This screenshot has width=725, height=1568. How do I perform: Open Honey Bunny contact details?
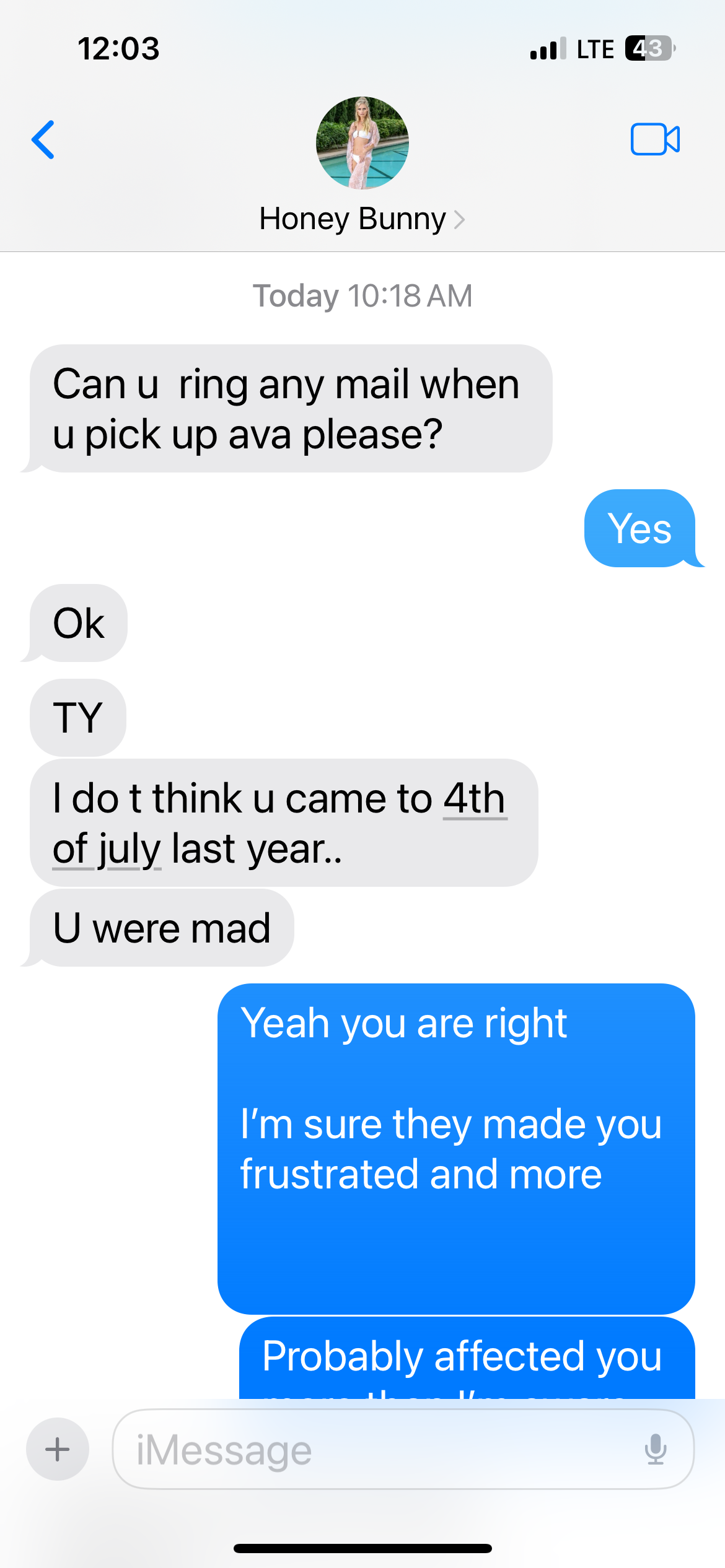point(362,219)
